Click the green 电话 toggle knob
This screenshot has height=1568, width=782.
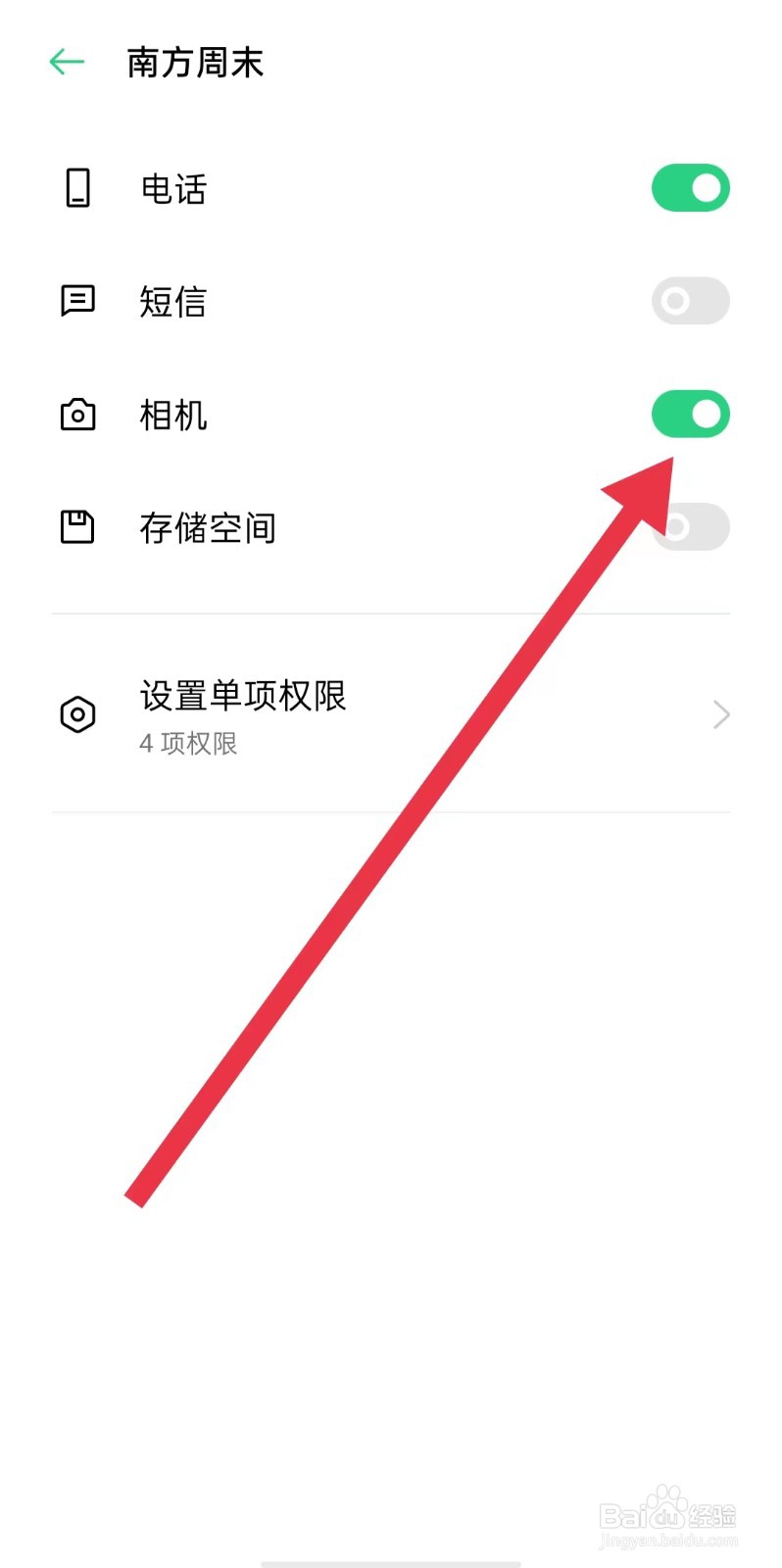[x=706, y=187]
